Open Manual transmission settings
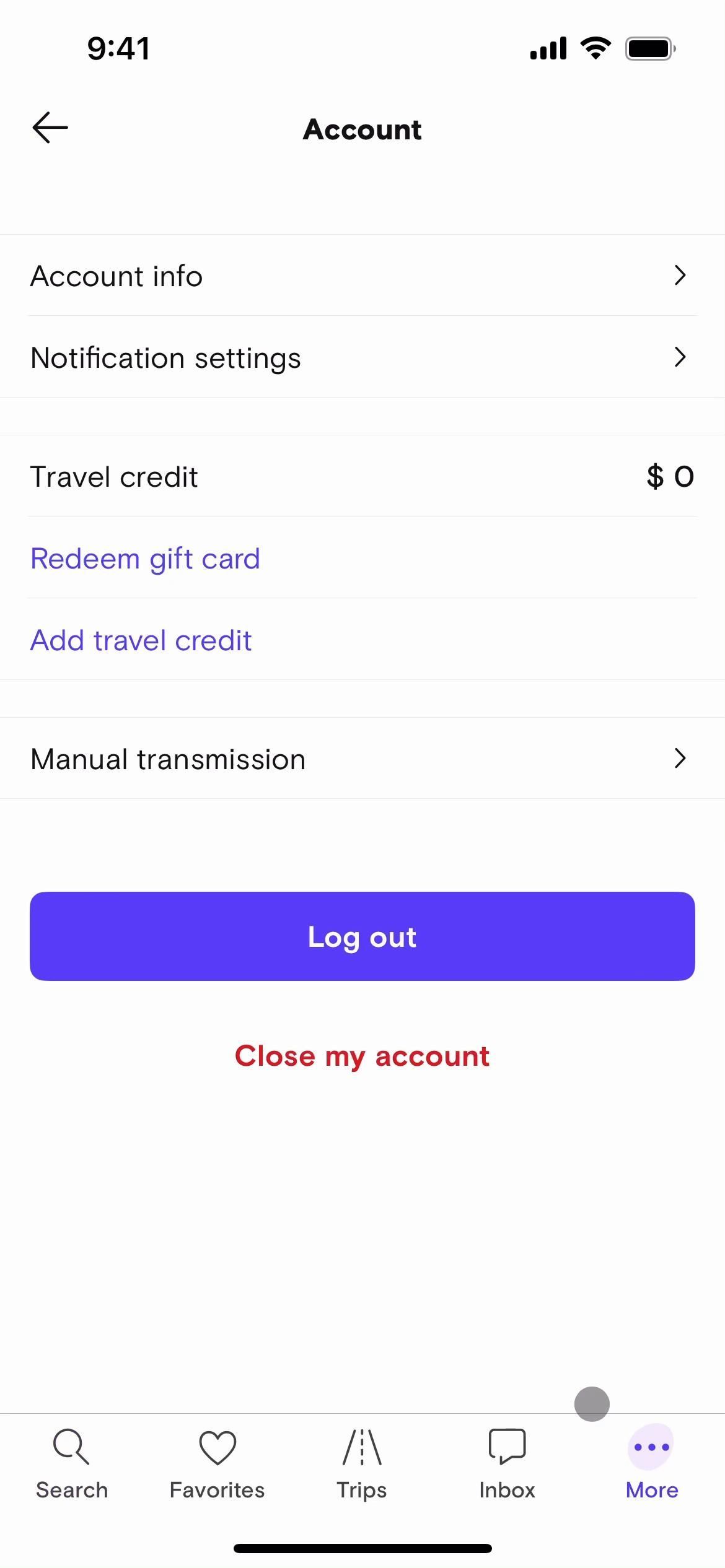 tap(362, 759)
